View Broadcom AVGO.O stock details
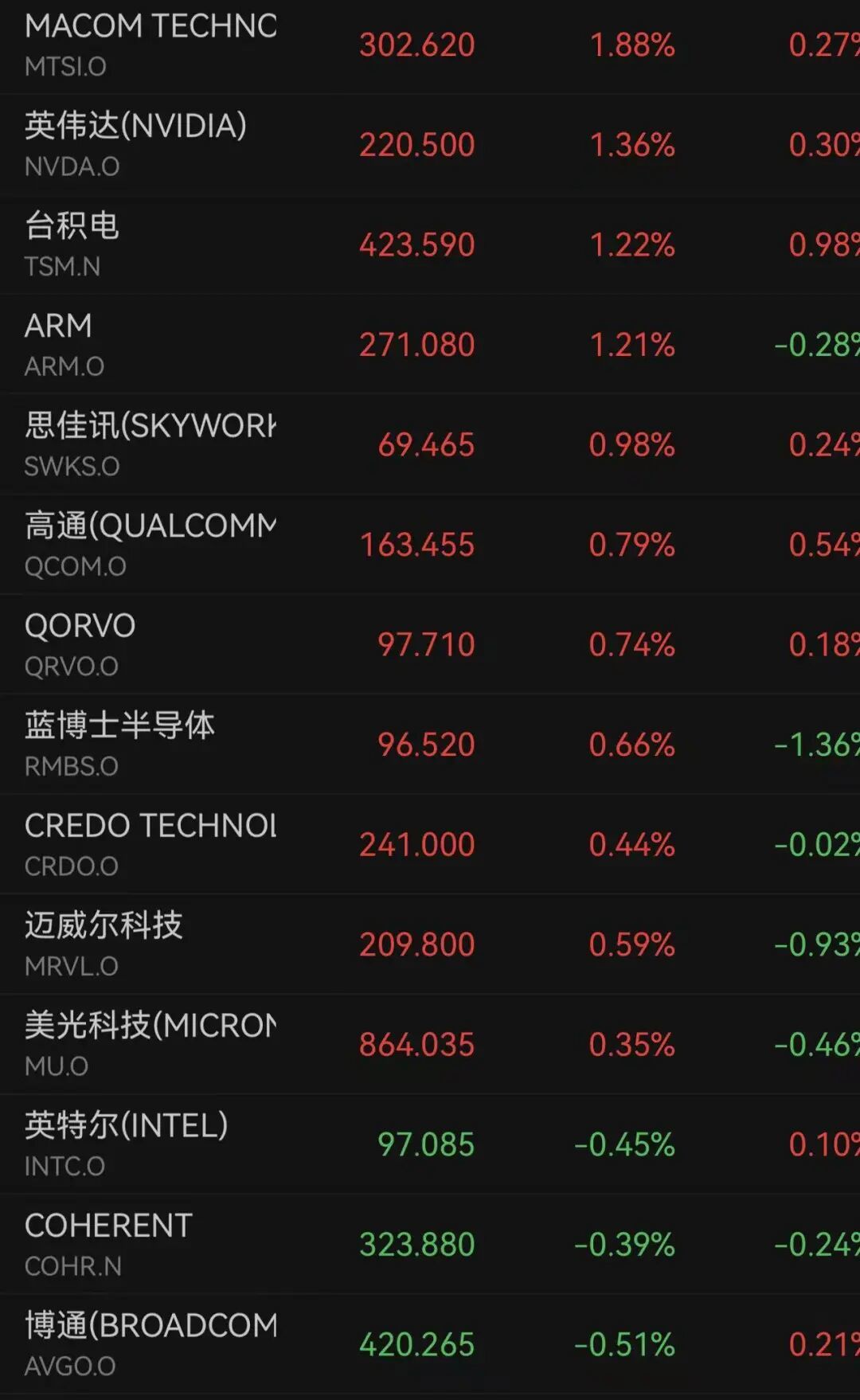Screen dimensions: 860x1400 pos(430,1344)
